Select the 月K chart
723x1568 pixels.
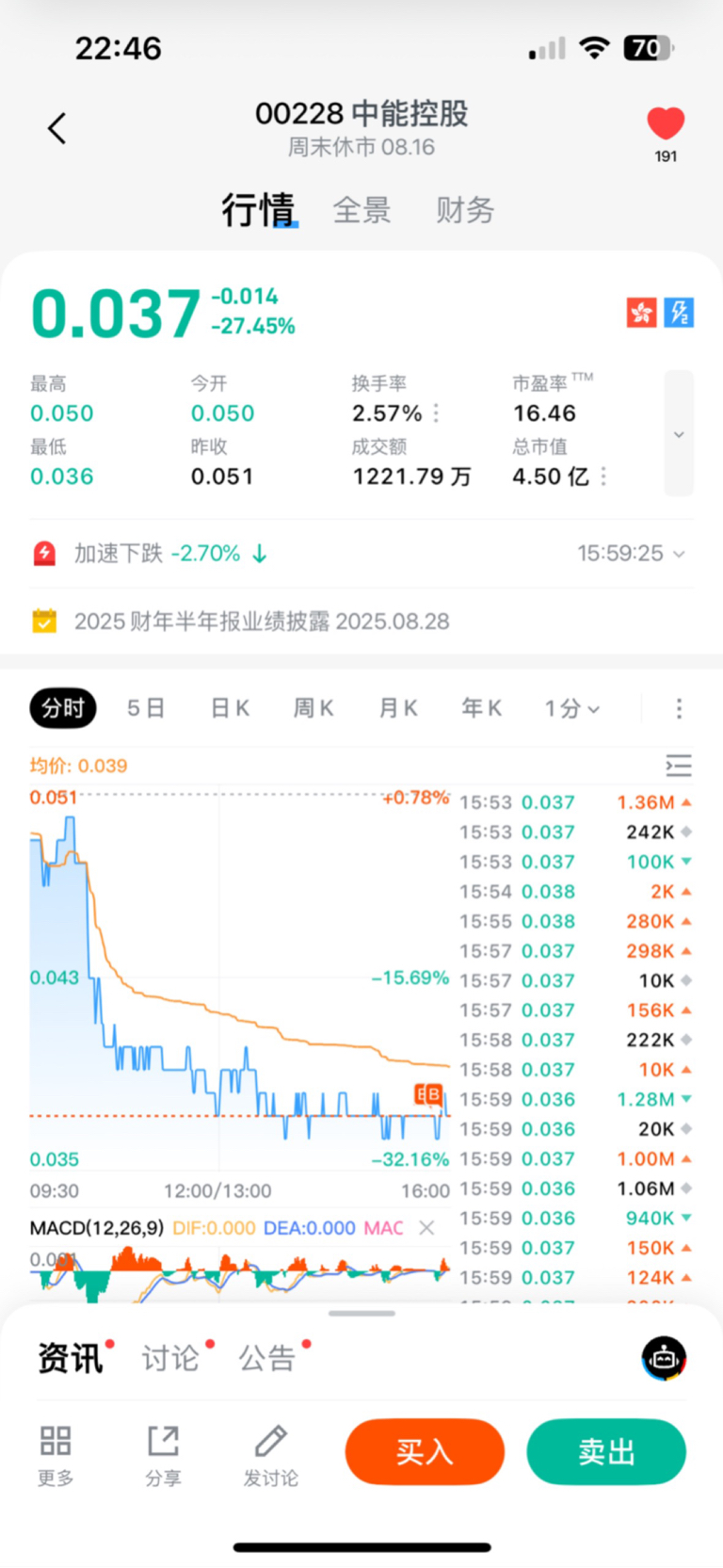[x=398, y=708]
